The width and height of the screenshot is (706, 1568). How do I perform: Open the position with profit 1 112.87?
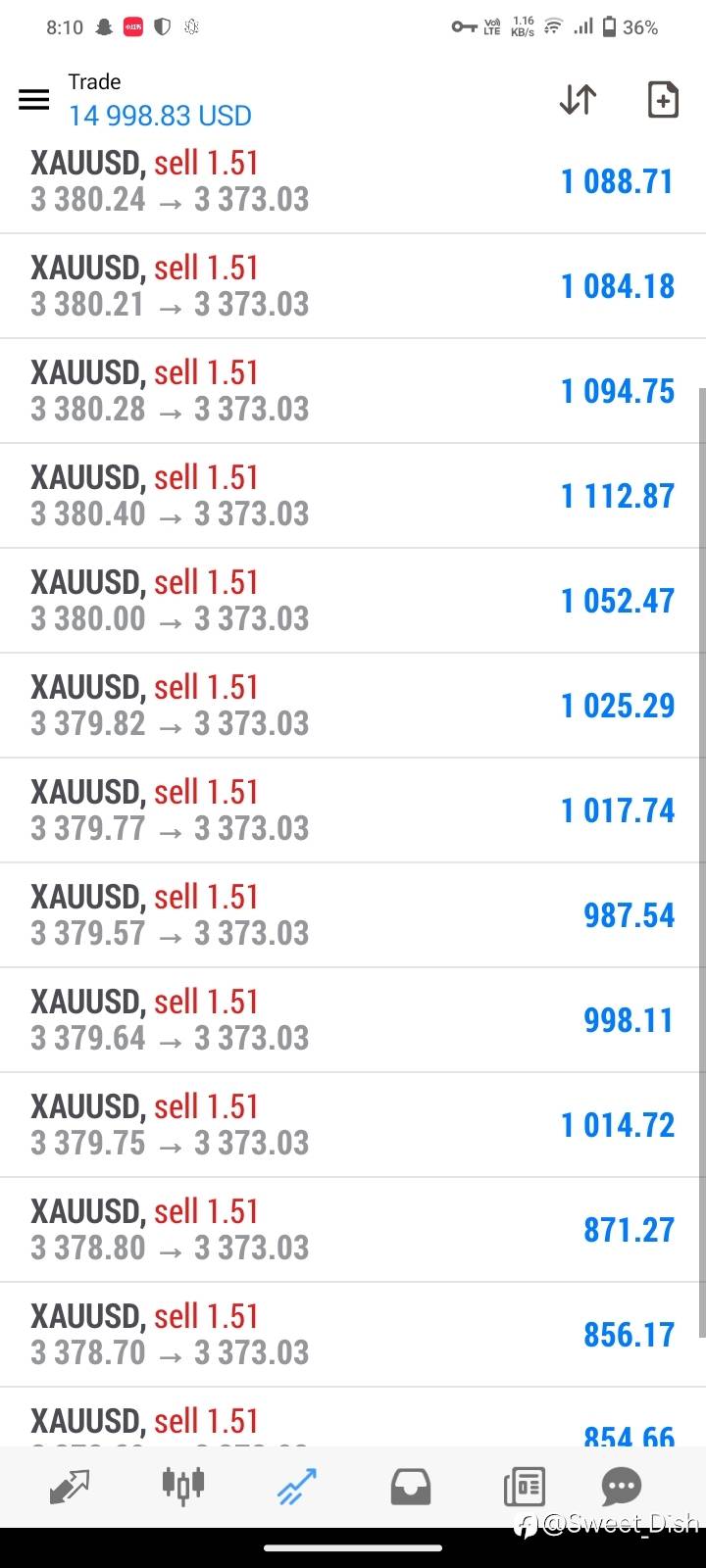point(353,496)
